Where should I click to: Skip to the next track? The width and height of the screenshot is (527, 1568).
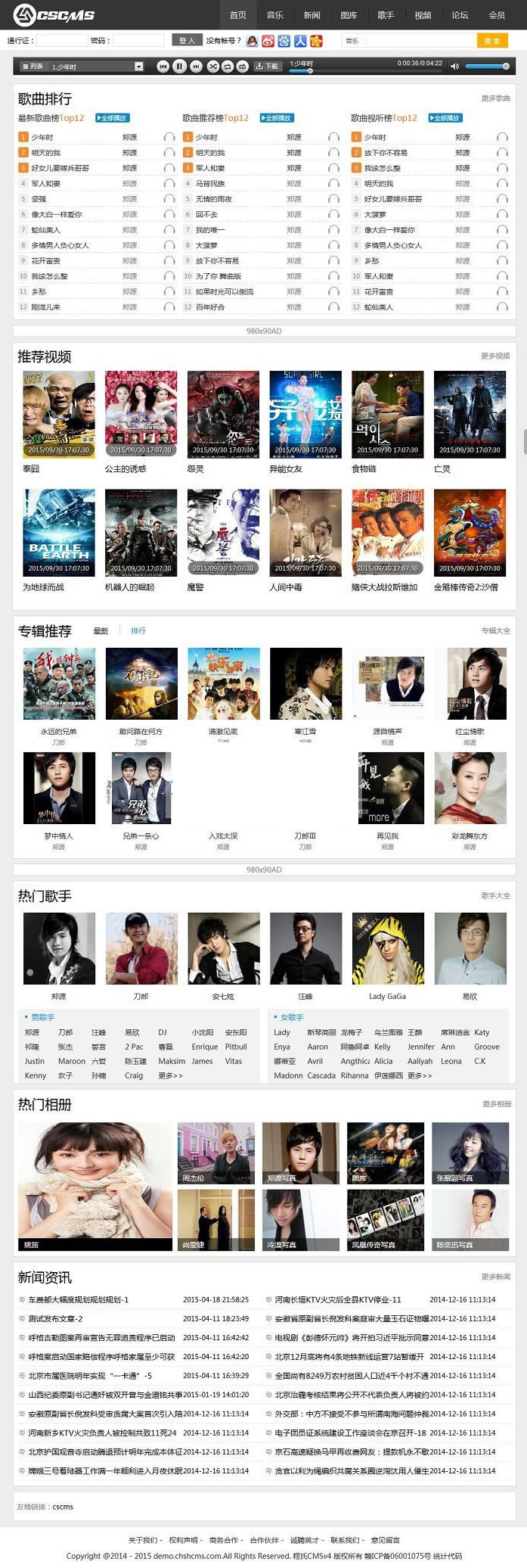[196, 67]
